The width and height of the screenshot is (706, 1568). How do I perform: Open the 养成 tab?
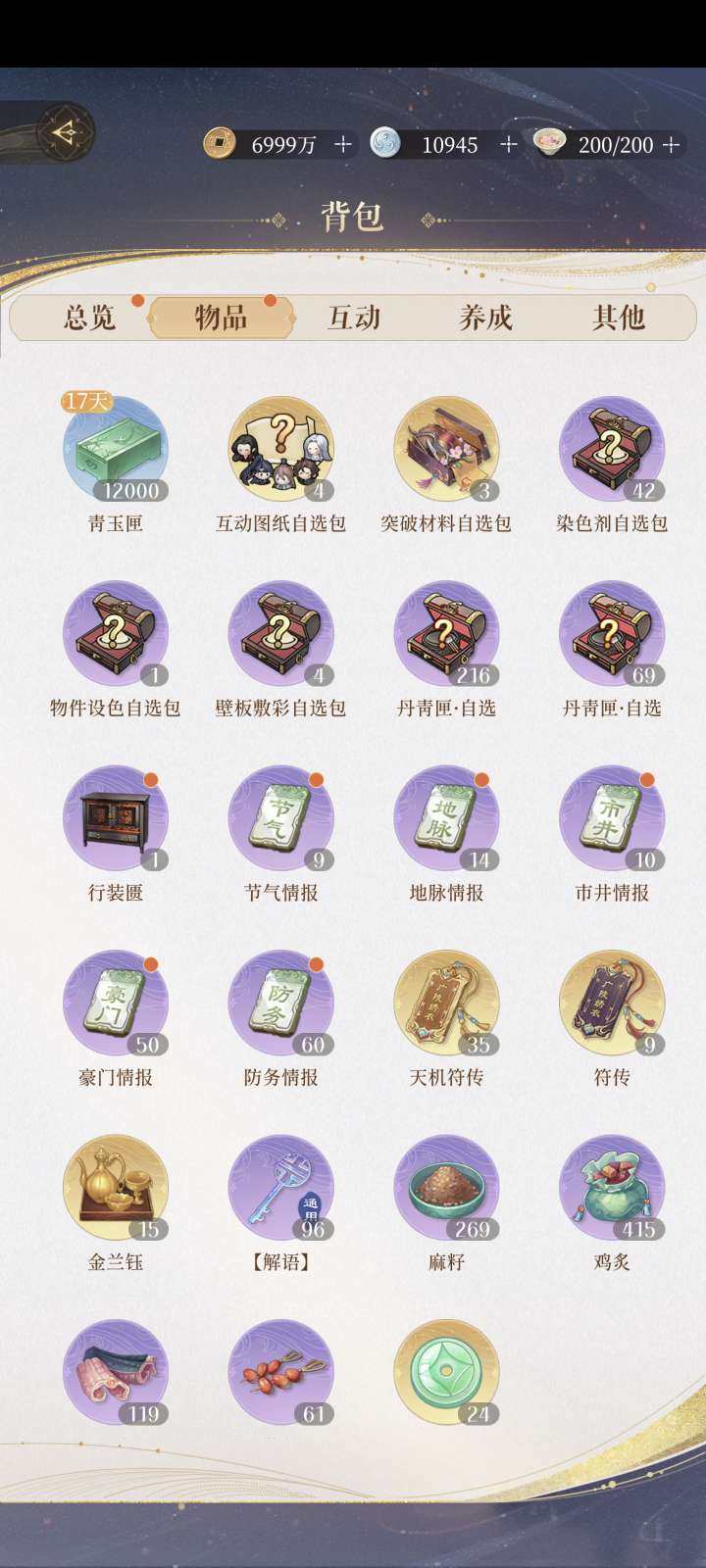(487, 318)
